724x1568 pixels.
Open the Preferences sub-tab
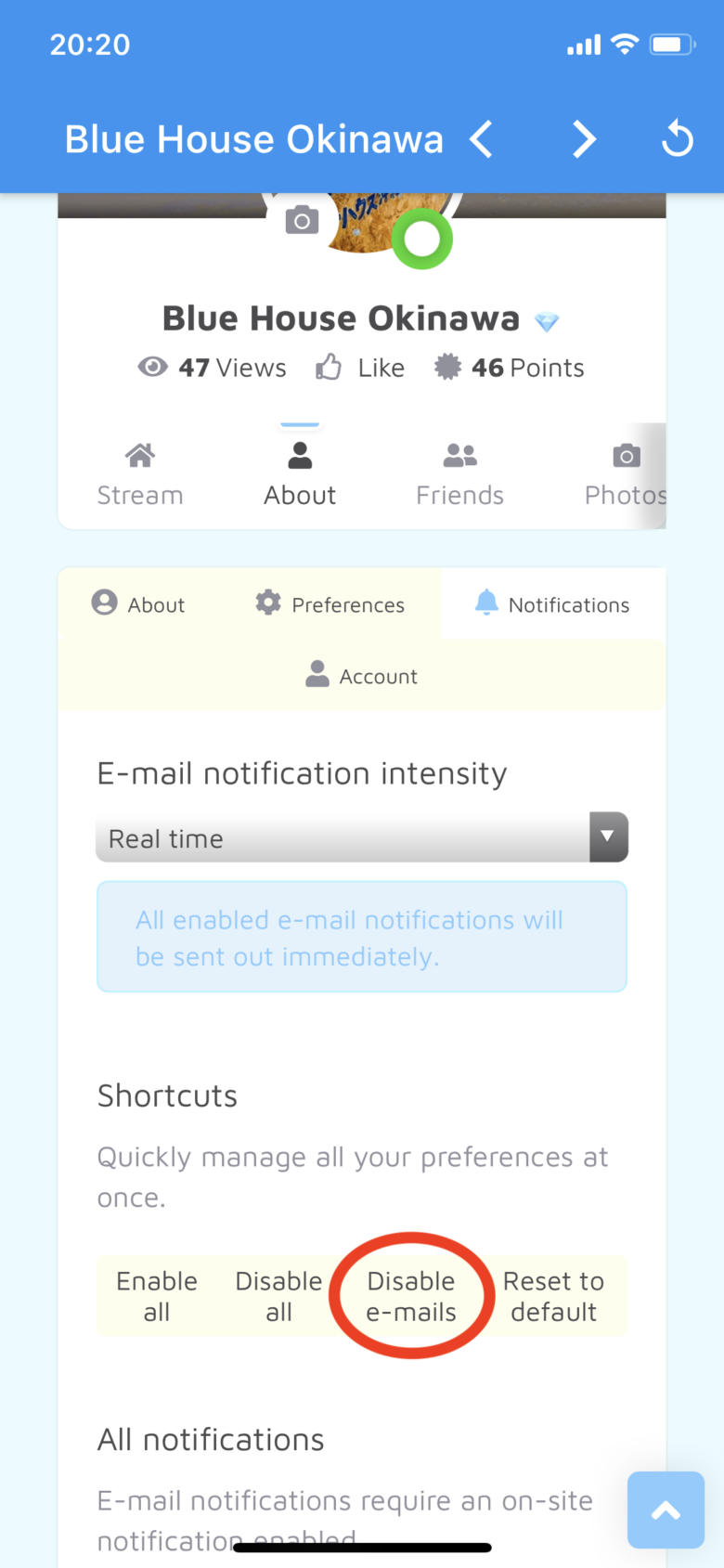coord(330,604)
